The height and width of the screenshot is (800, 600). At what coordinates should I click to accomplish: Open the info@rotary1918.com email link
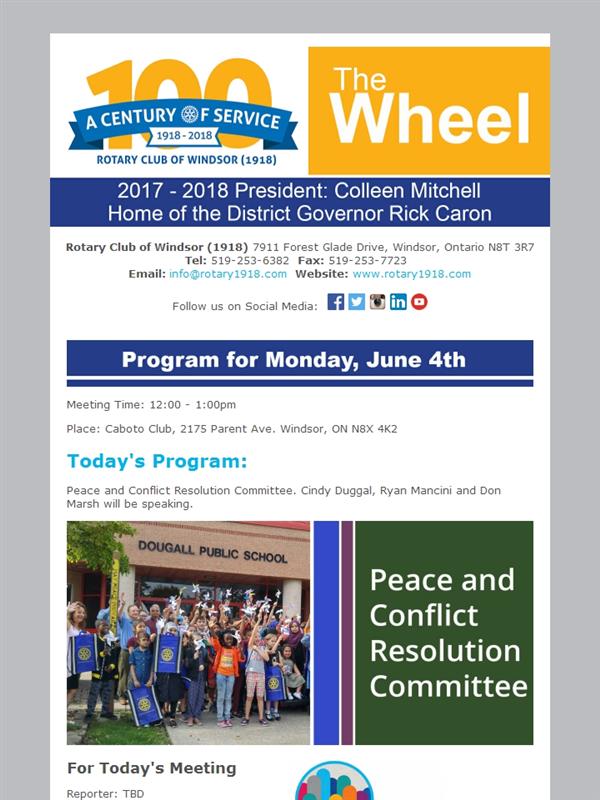[x=228, y=274]
